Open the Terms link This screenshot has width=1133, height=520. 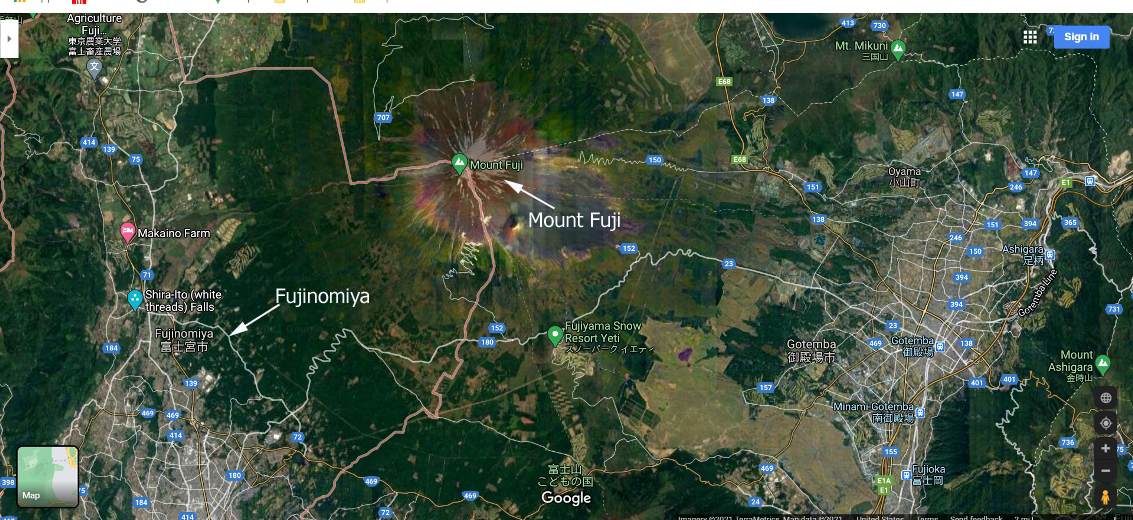click(927, 517)
